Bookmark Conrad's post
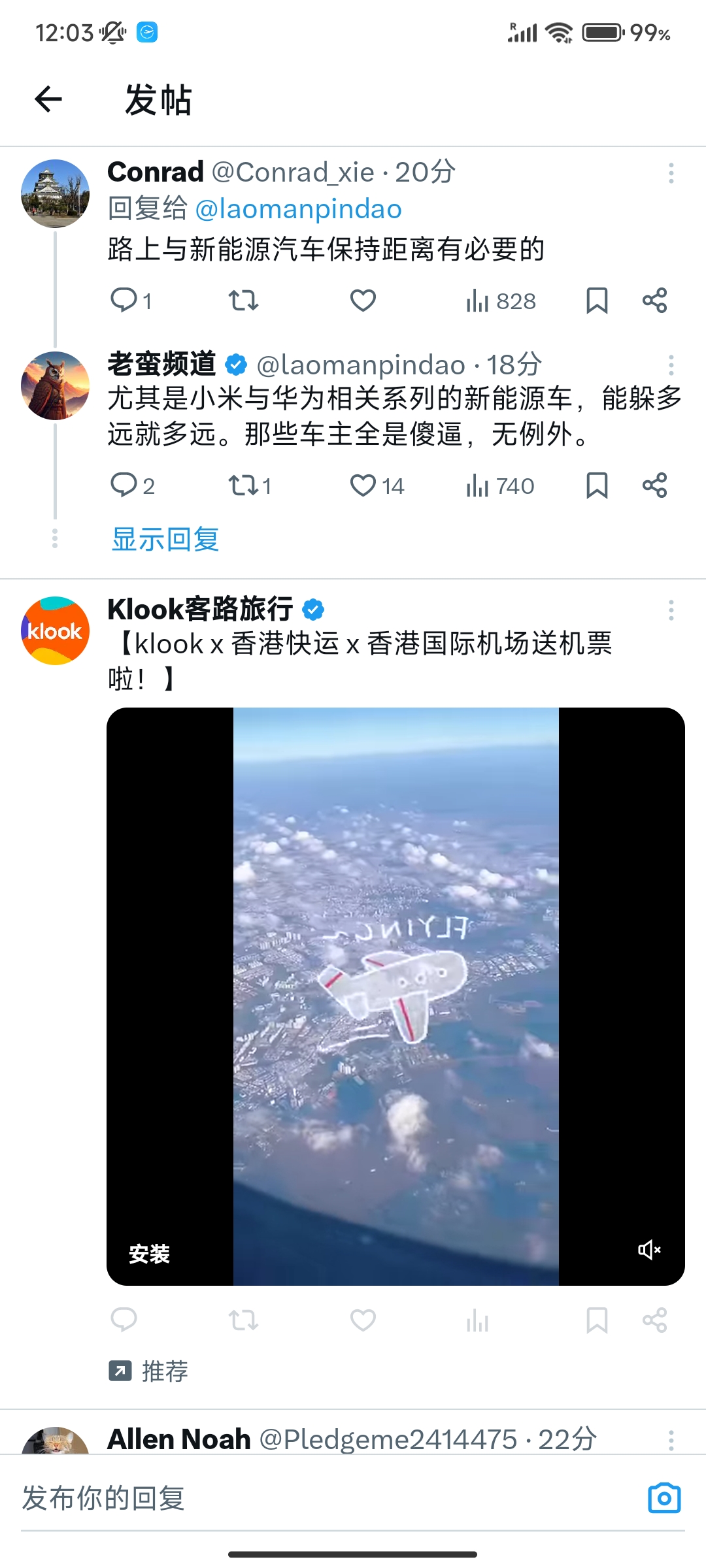The image size is (706, 1568). click(x=597, y=301)
